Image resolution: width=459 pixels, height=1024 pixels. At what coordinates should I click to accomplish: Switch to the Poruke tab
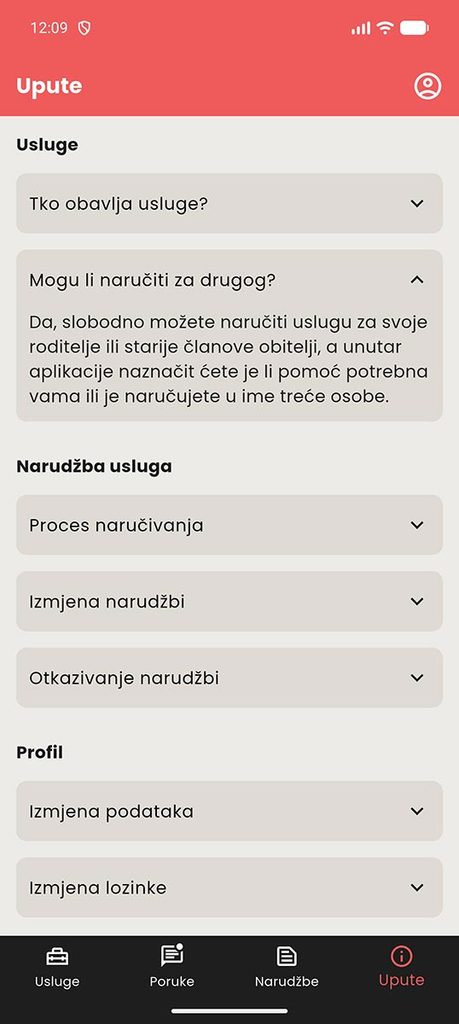pyautogui.click(x=172, y=967)
